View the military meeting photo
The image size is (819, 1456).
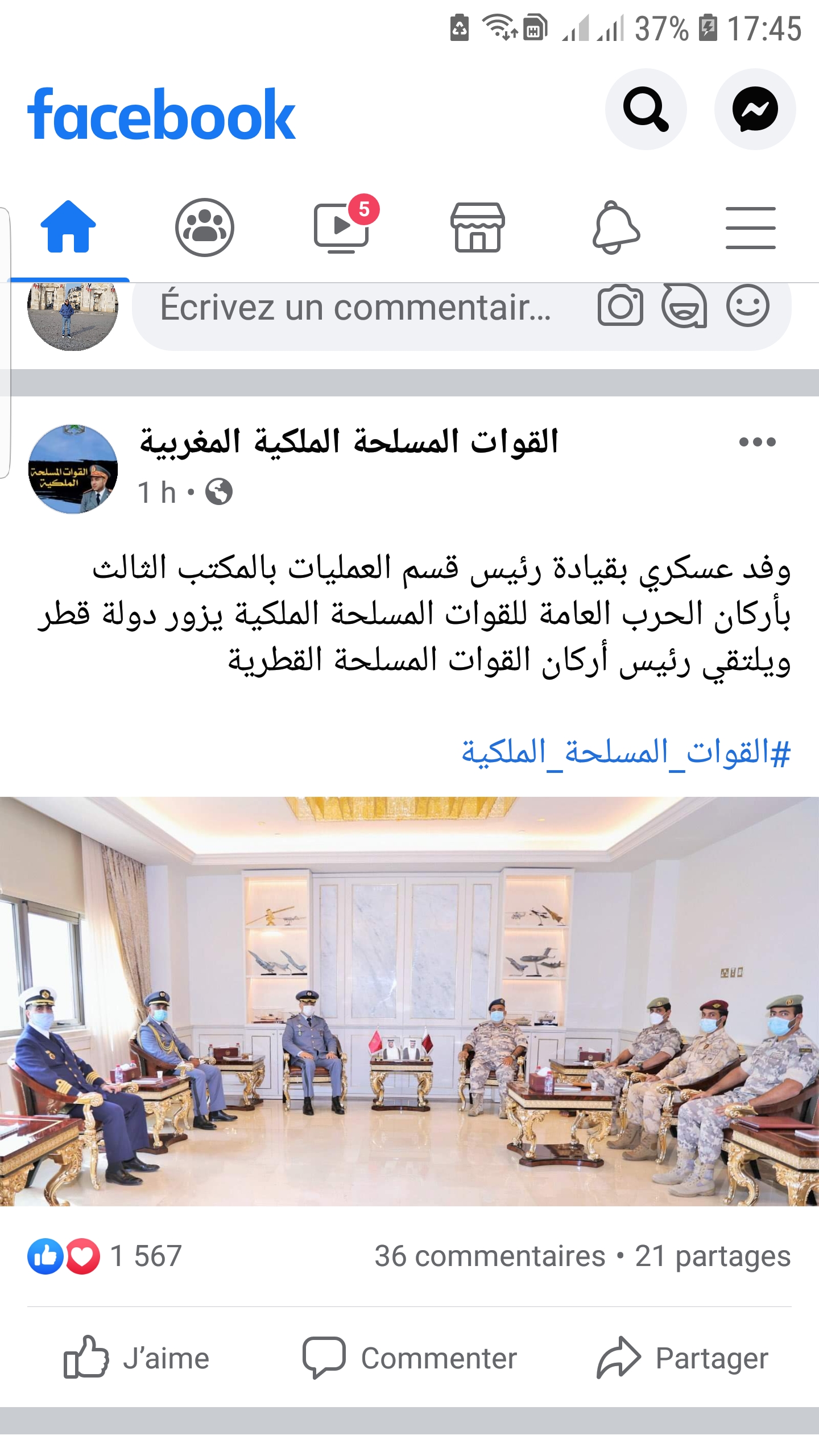click(x=409, y=1002)
